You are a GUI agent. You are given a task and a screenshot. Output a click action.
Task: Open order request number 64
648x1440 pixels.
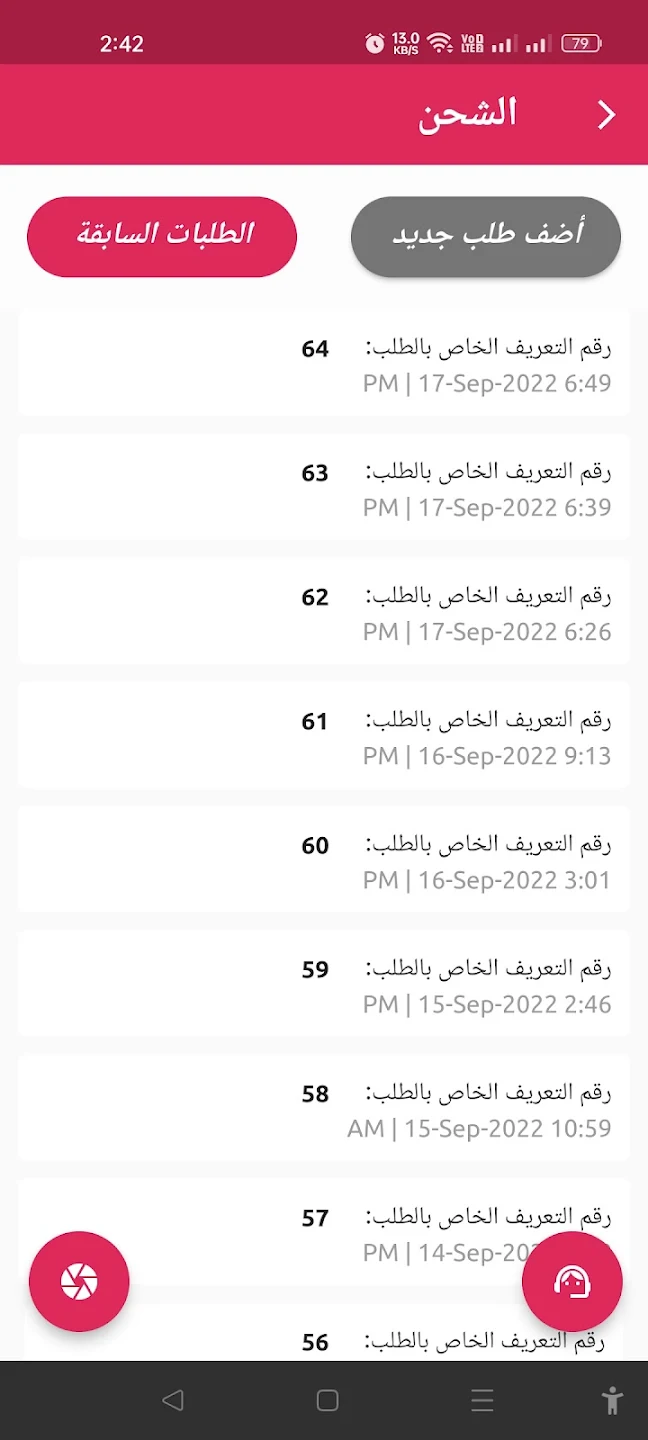tap(324, 363)
